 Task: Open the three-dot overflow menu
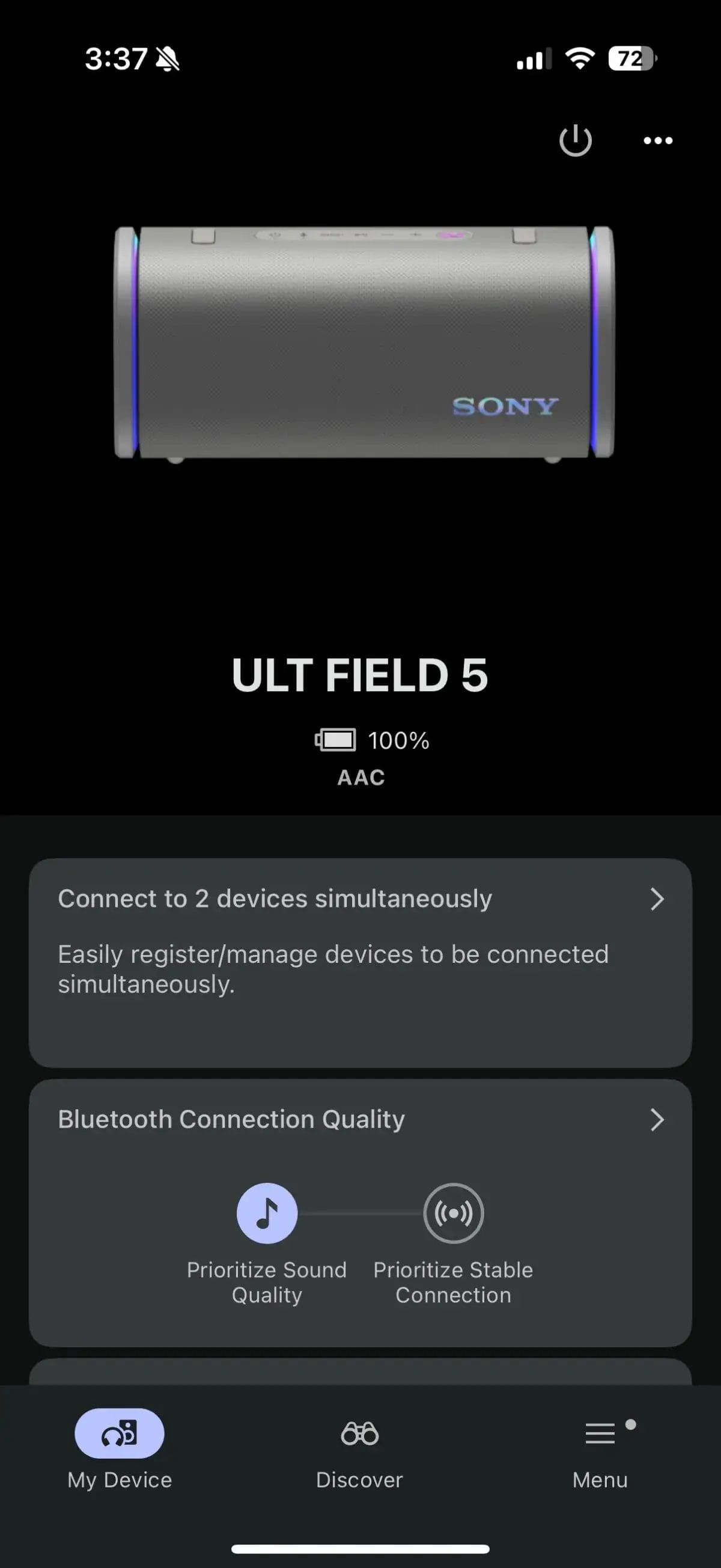(x=658, y=141)
